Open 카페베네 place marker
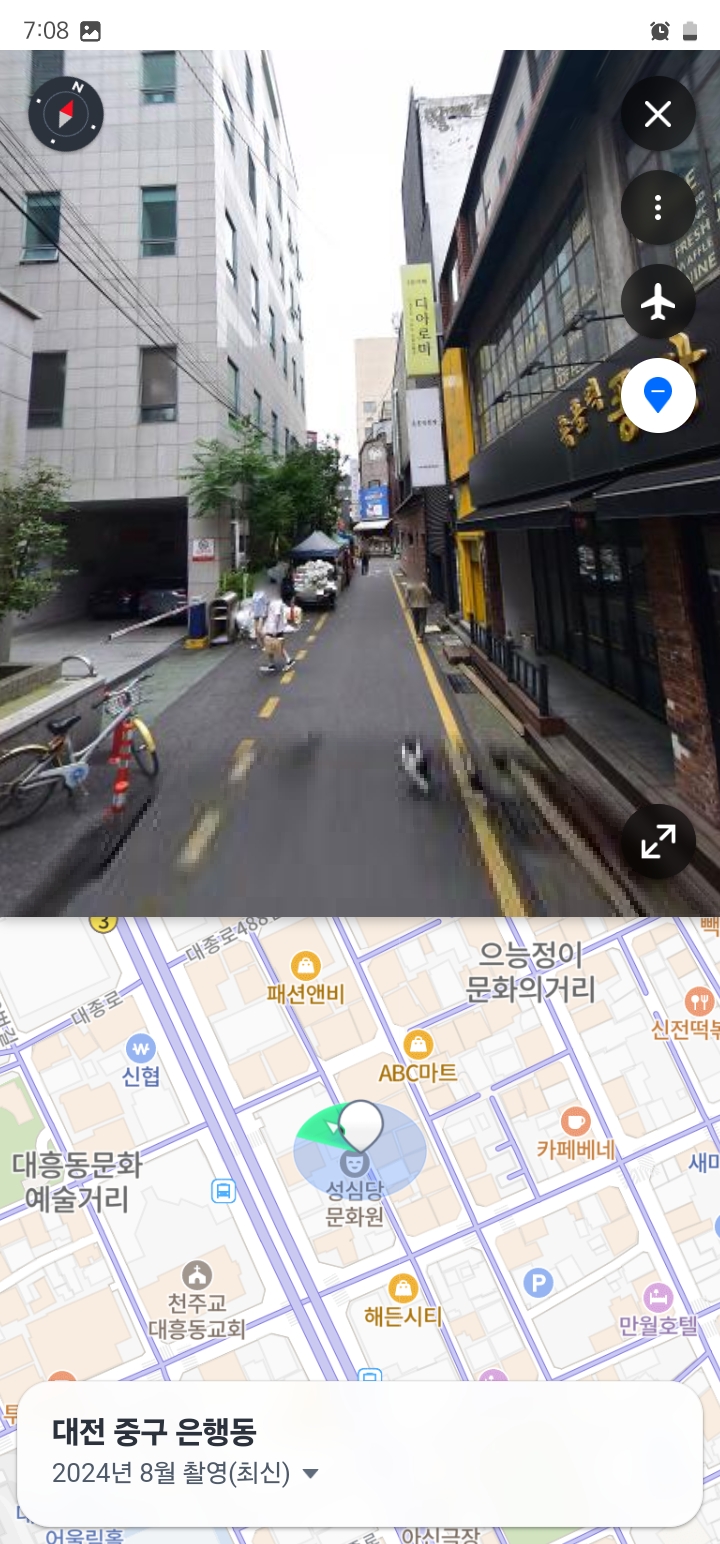The width and height of the screenshot is (720, 1544). [x=575, y=1123]
